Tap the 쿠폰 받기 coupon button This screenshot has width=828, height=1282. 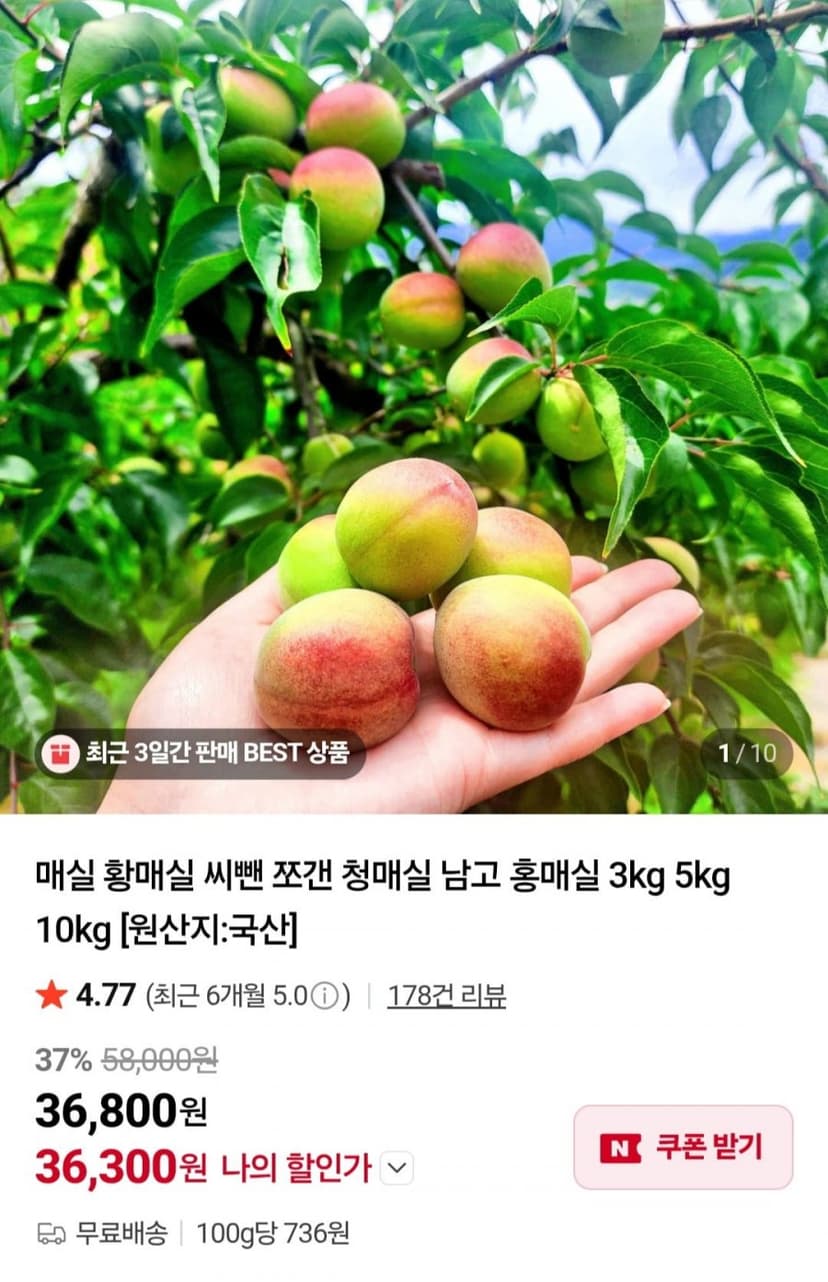683,1147
